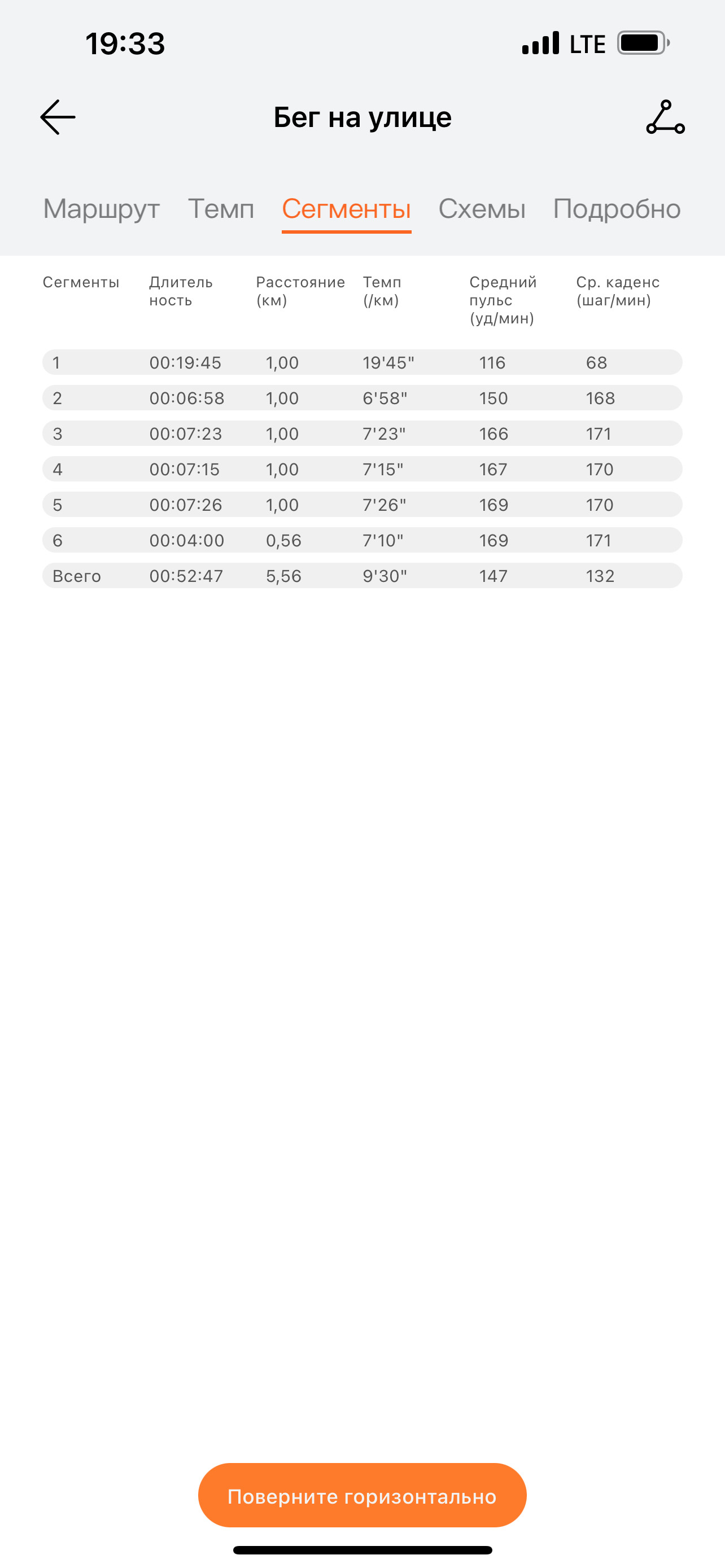Open the Темп tab
725x1568 pixels.
pos(221,209)
